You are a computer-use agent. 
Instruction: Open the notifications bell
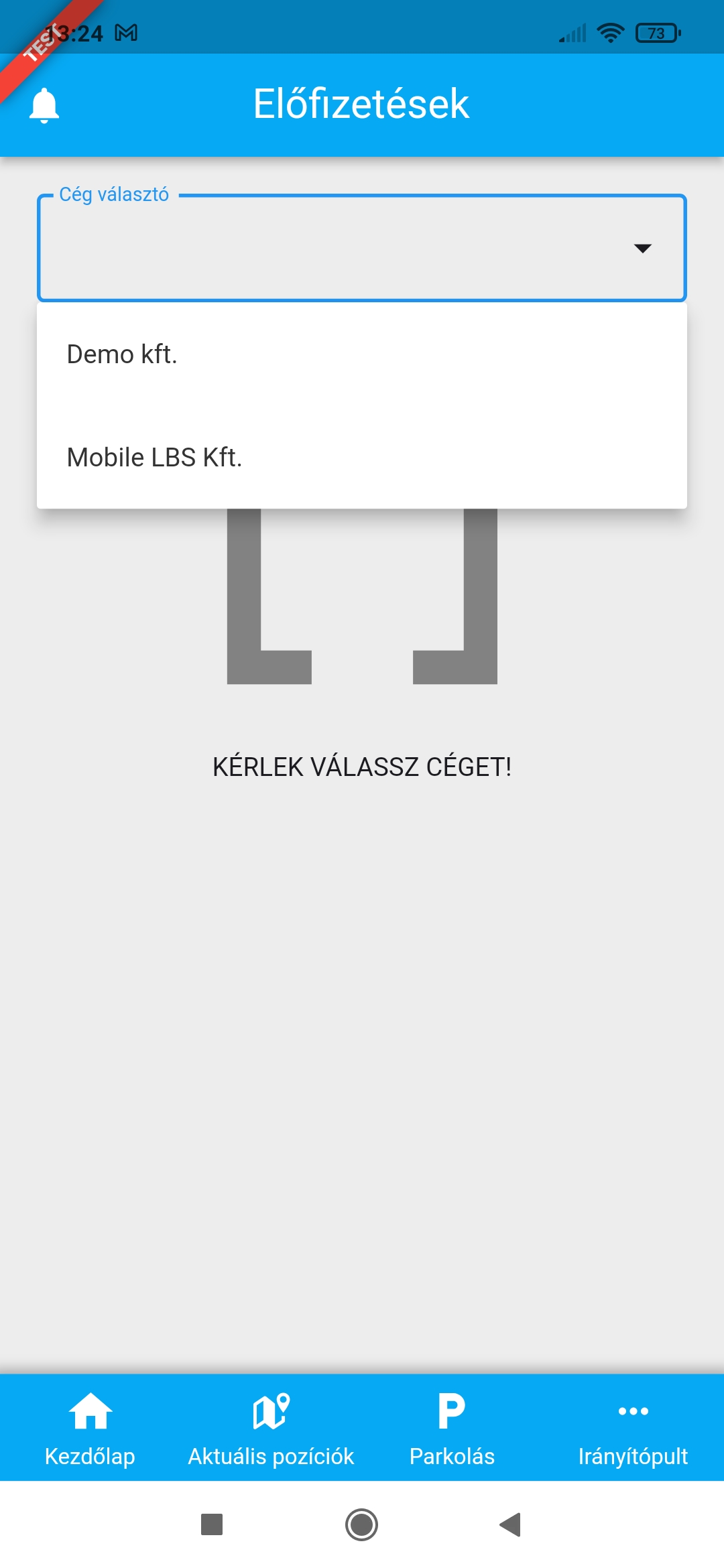[x=44, y=105]
